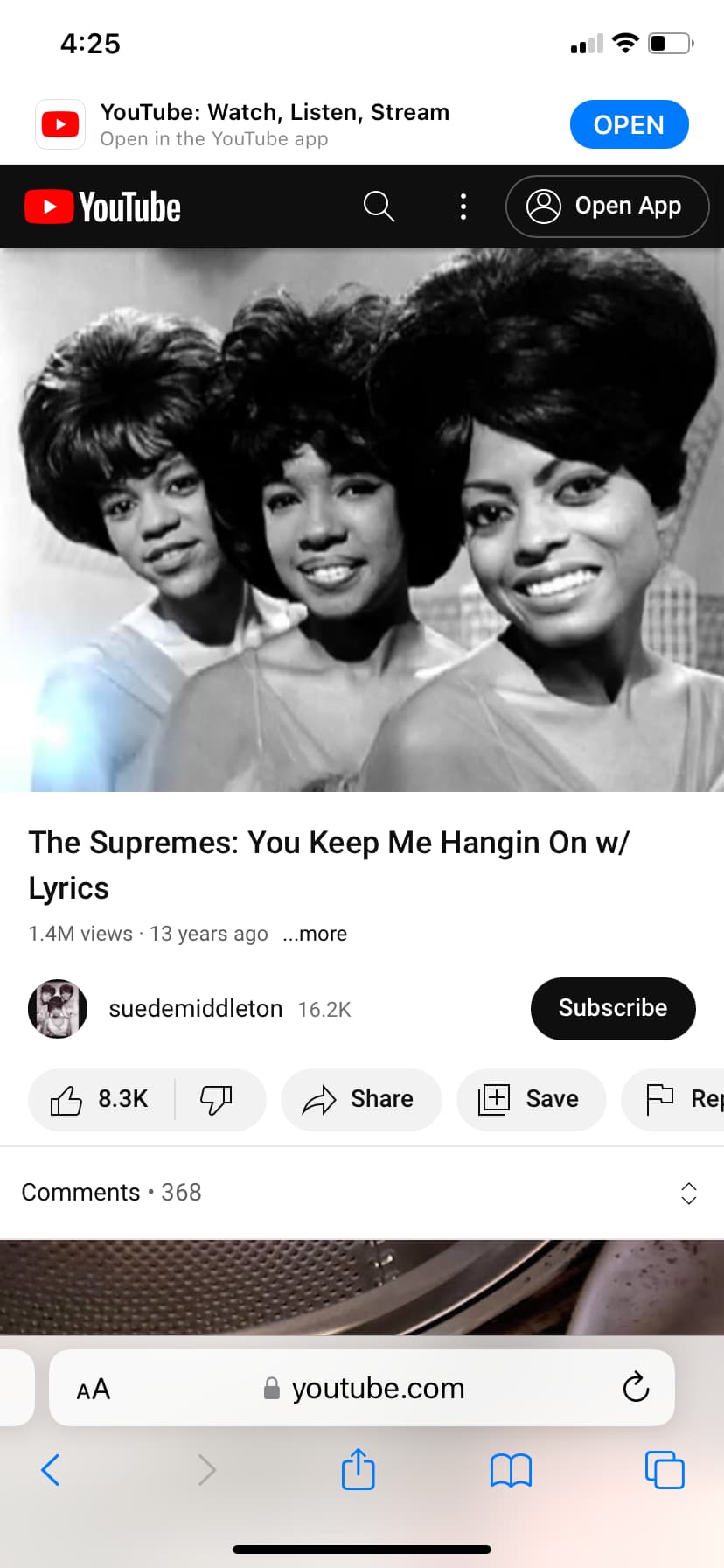Tap the Open App button
724x1568 pixels.
pyautogui.click(x=607, y=206)
